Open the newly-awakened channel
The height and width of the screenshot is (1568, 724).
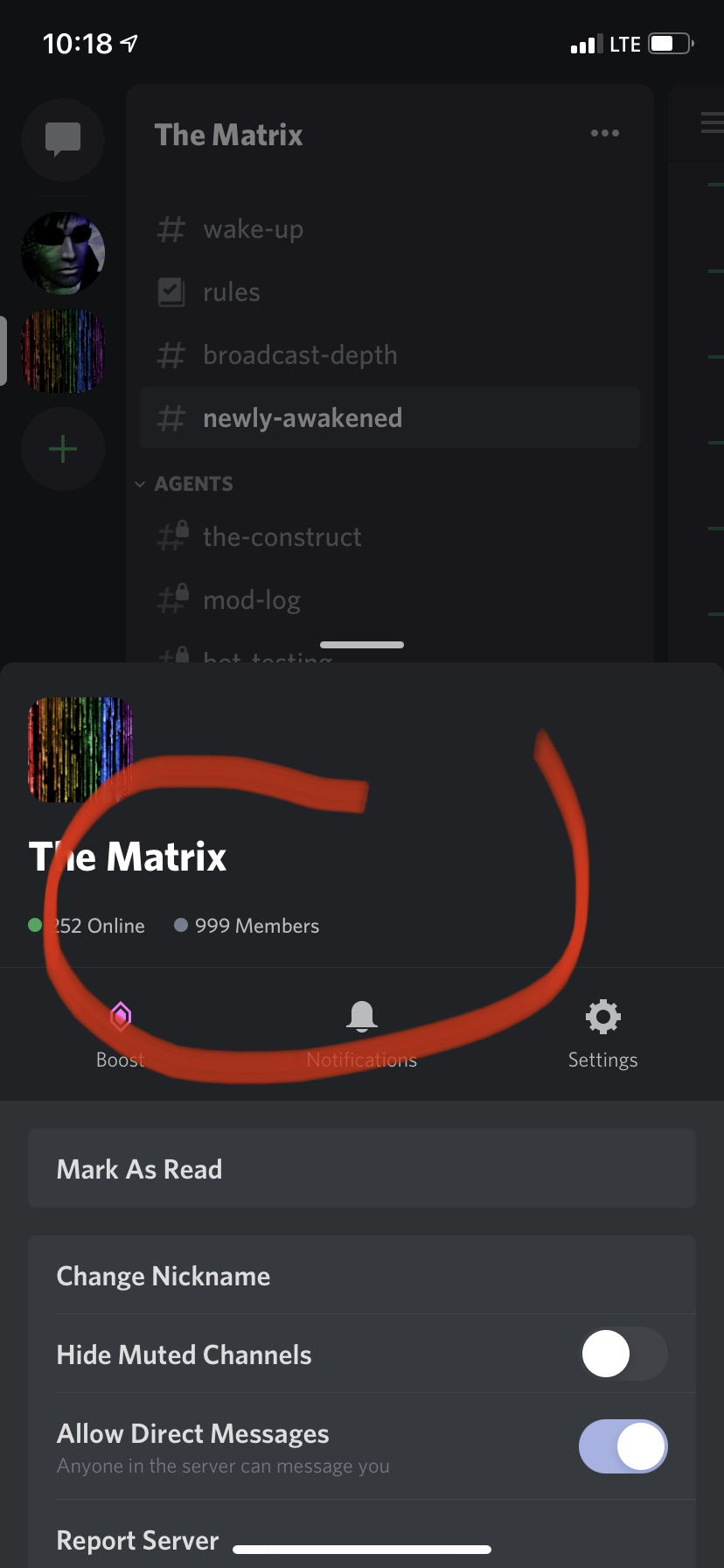click(x=303, y=418)
